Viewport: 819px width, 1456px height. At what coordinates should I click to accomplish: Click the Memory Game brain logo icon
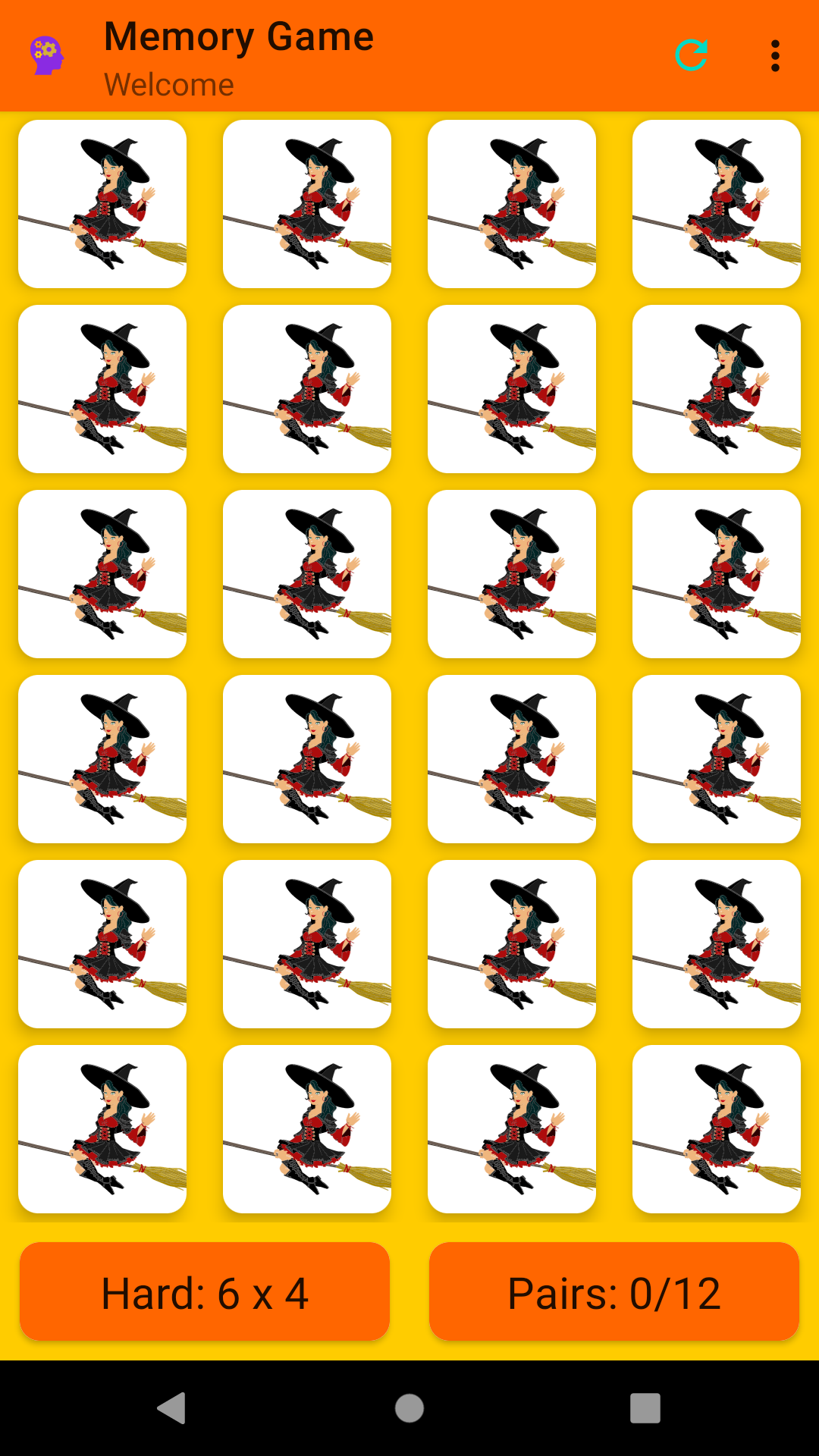click(45, 54)
